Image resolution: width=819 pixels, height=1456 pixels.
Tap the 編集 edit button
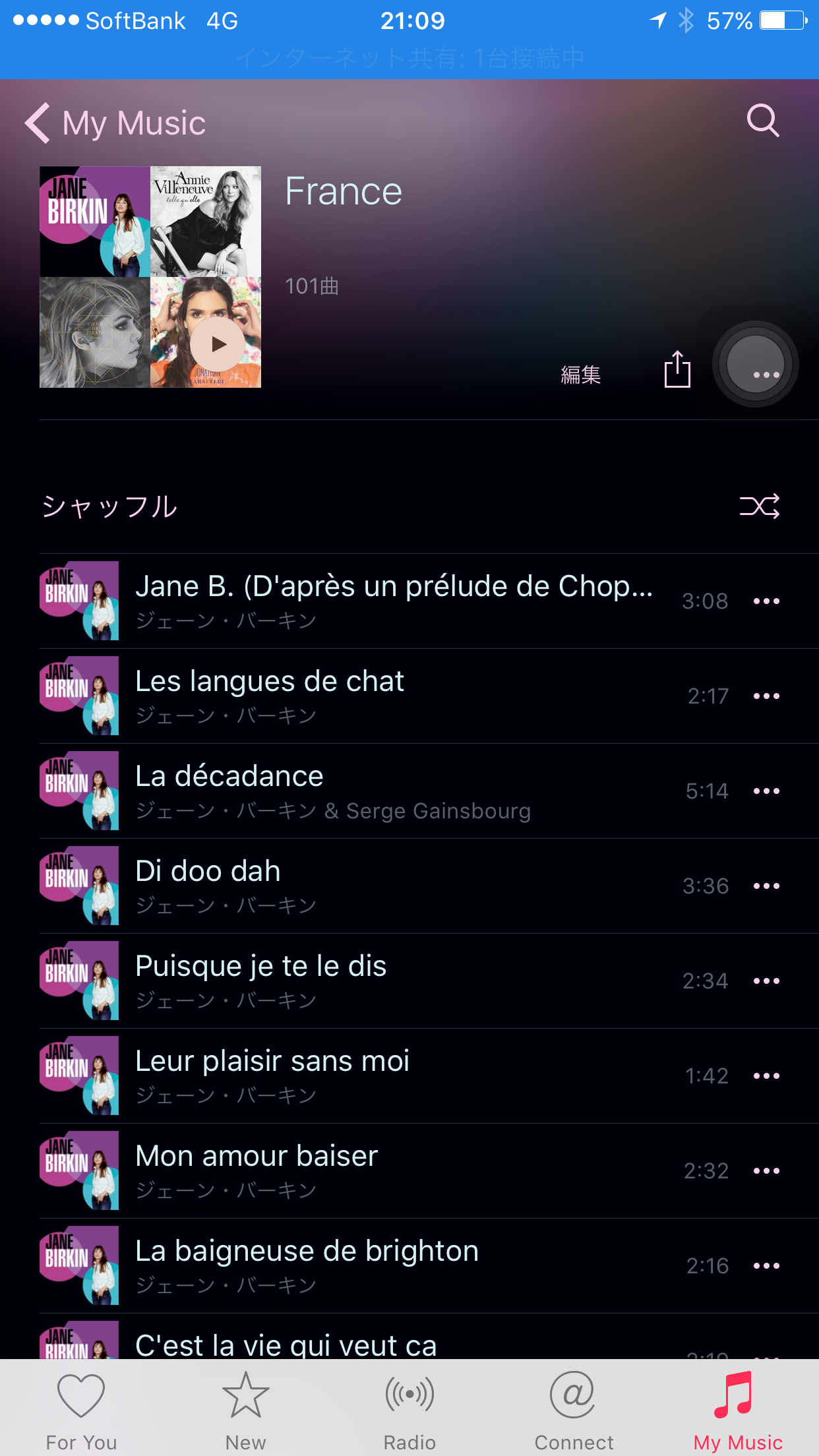[580, 375]
